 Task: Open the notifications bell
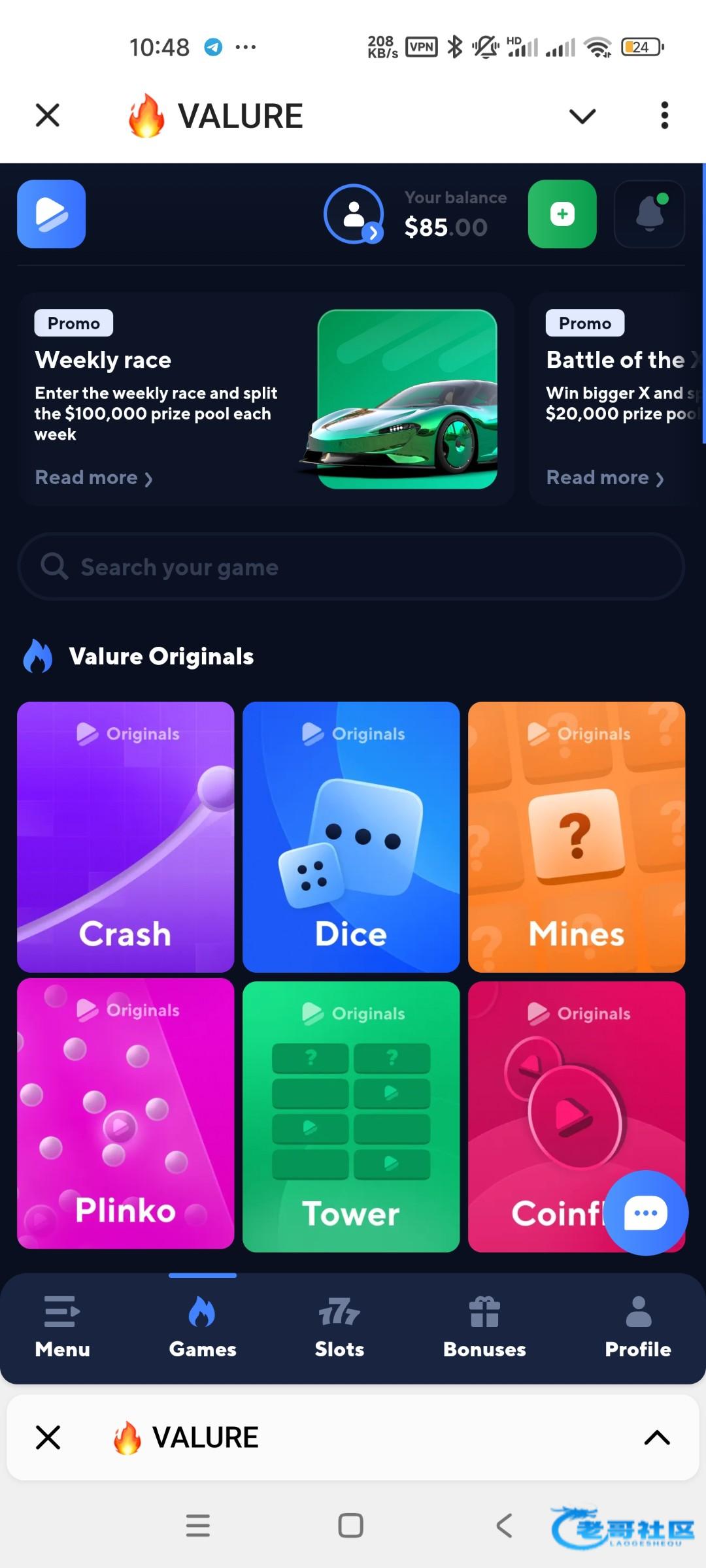[650, 214]
